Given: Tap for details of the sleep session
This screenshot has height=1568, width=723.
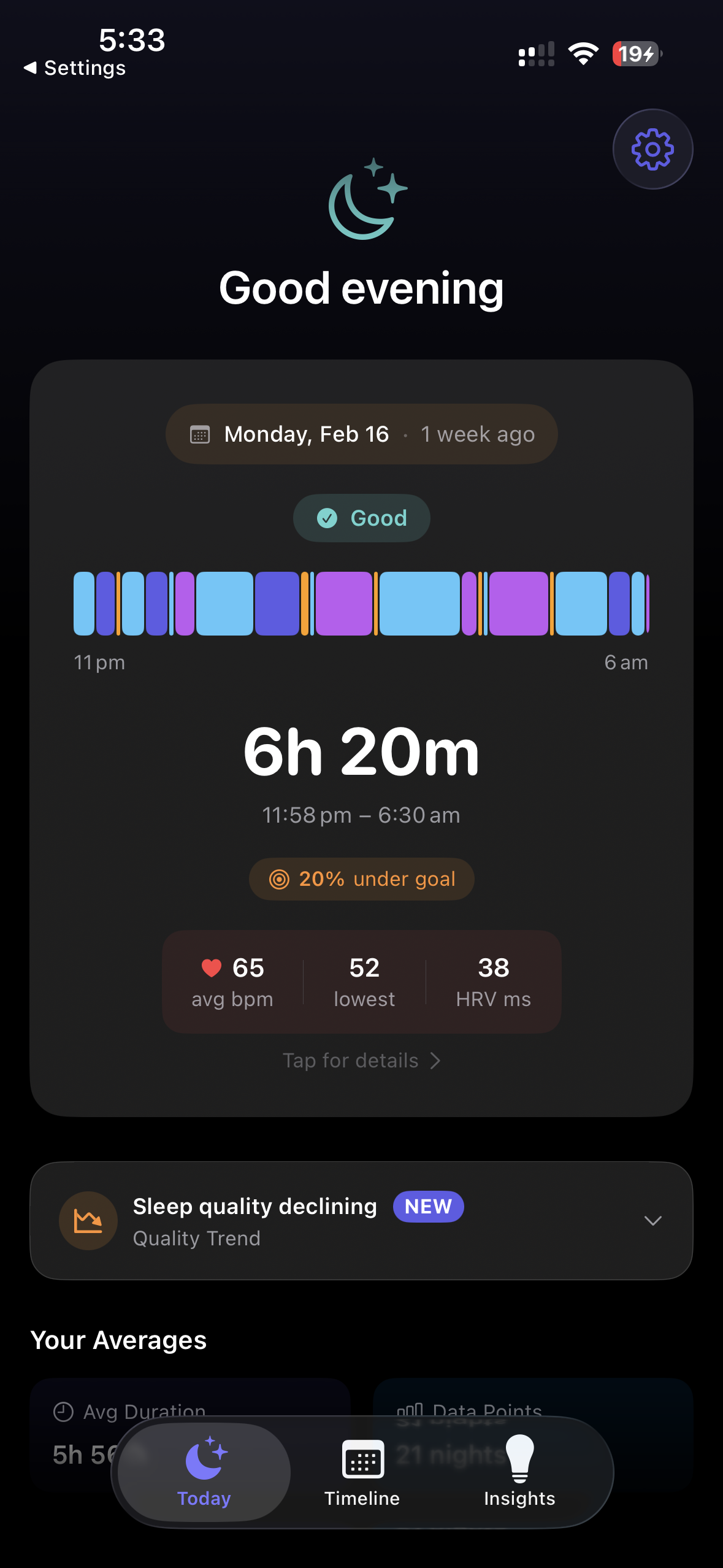Looking at the screenshot, I should [x=361, y=1061].
